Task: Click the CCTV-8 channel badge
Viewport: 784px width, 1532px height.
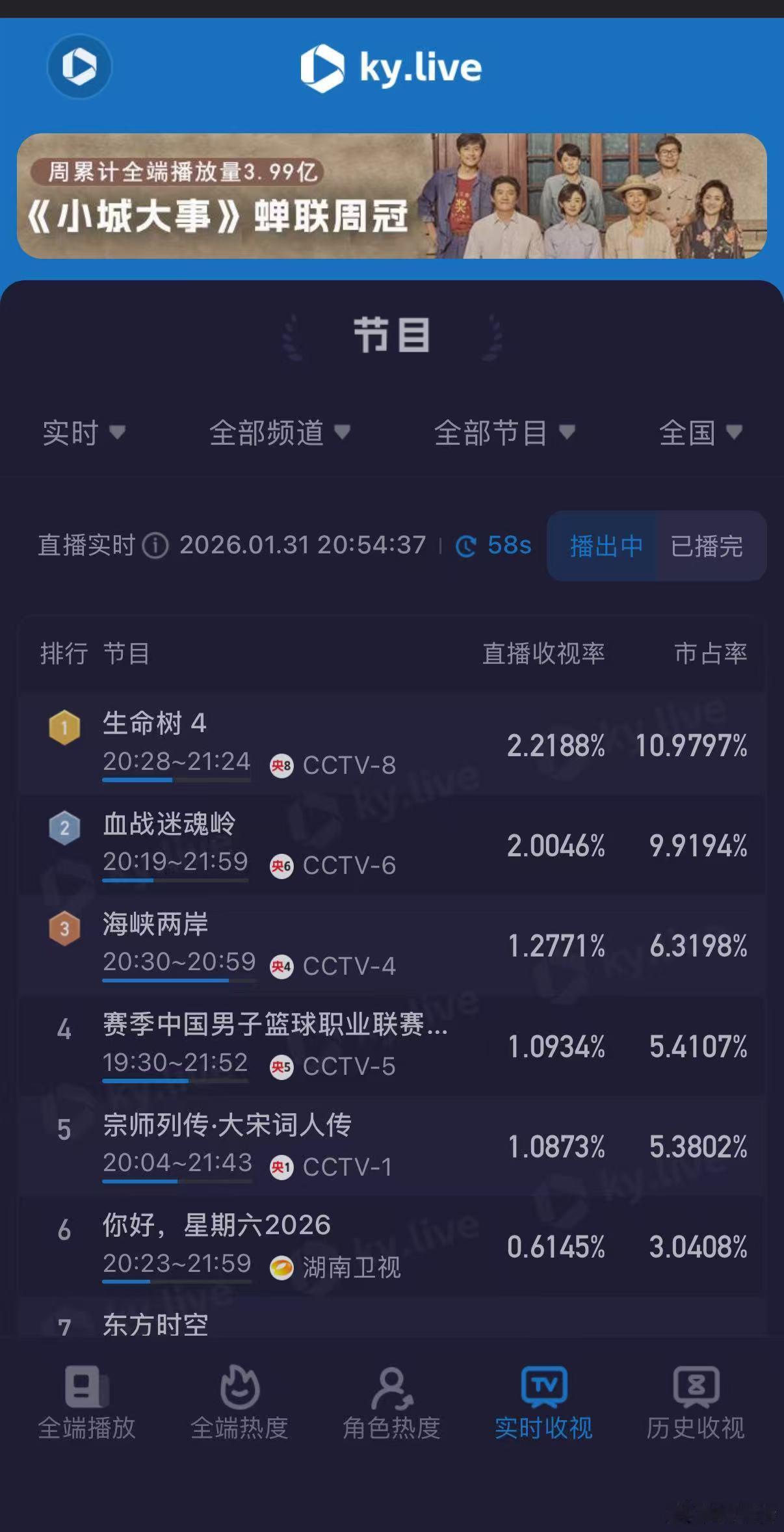Action: (283, 766)
